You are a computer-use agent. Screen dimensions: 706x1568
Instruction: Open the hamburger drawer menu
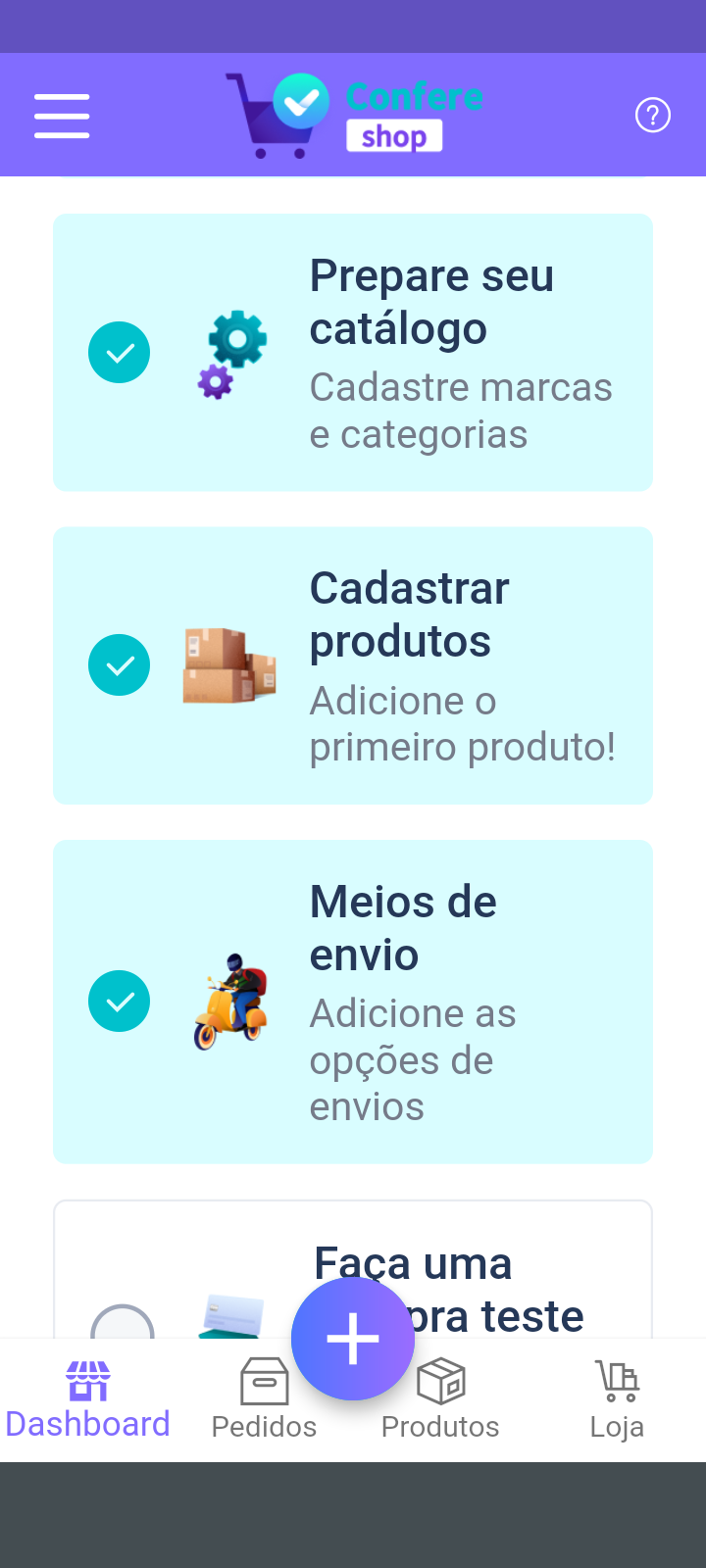(62, 116)
